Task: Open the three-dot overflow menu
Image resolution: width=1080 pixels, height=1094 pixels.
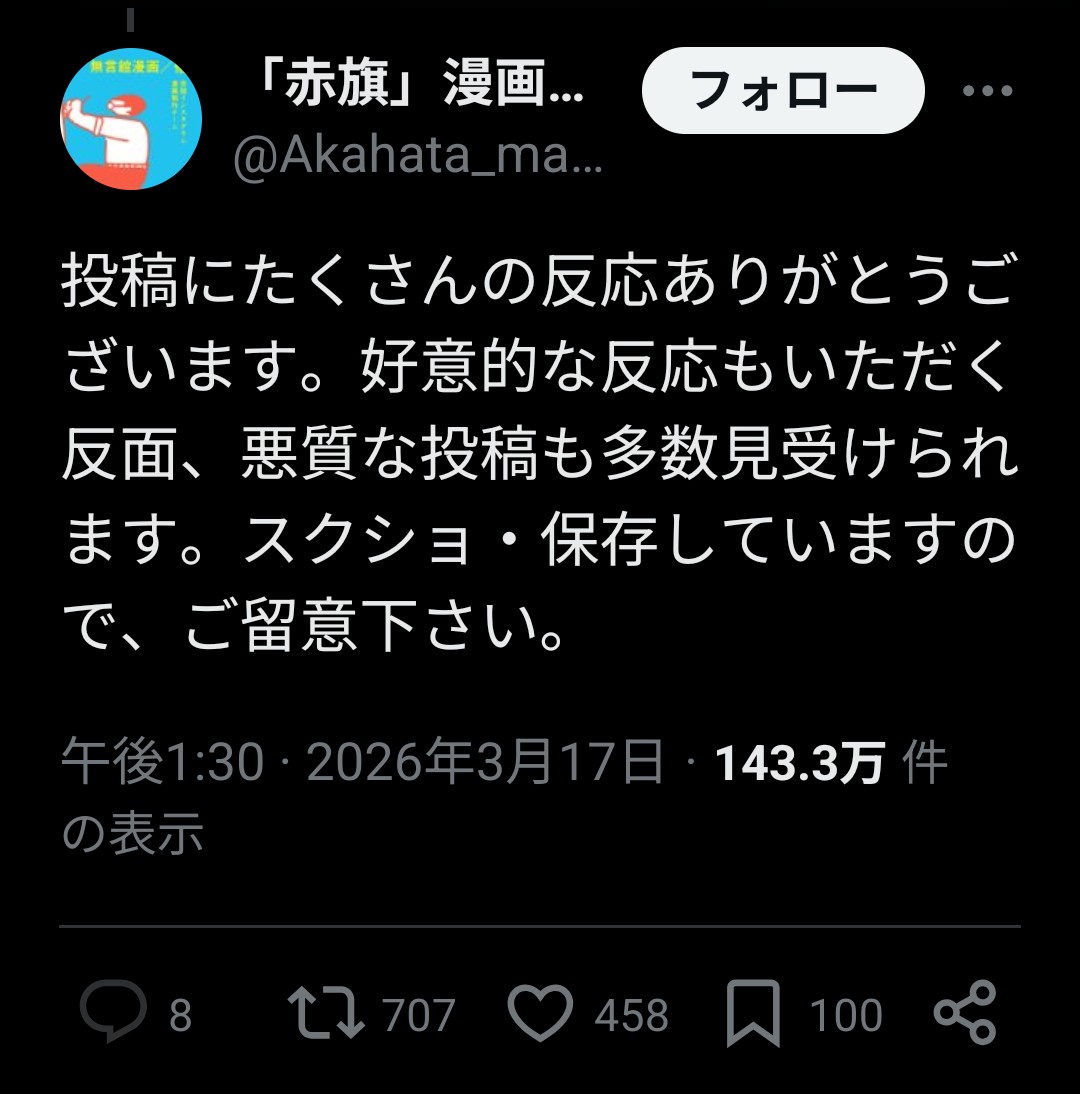Action: point(988,92)
